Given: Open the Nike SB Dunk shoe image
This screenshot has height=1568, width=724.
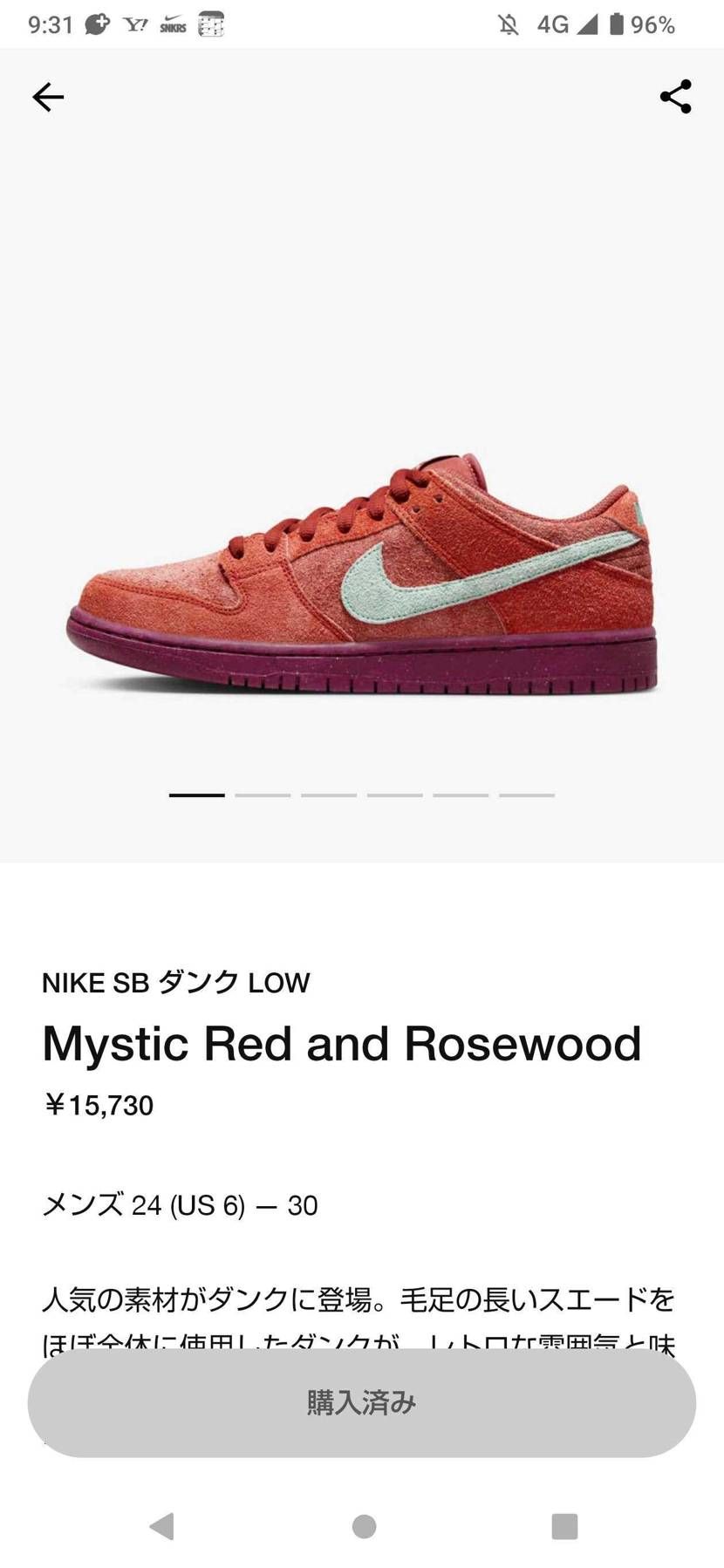Looking at the screenshot, I should point(362,576).
